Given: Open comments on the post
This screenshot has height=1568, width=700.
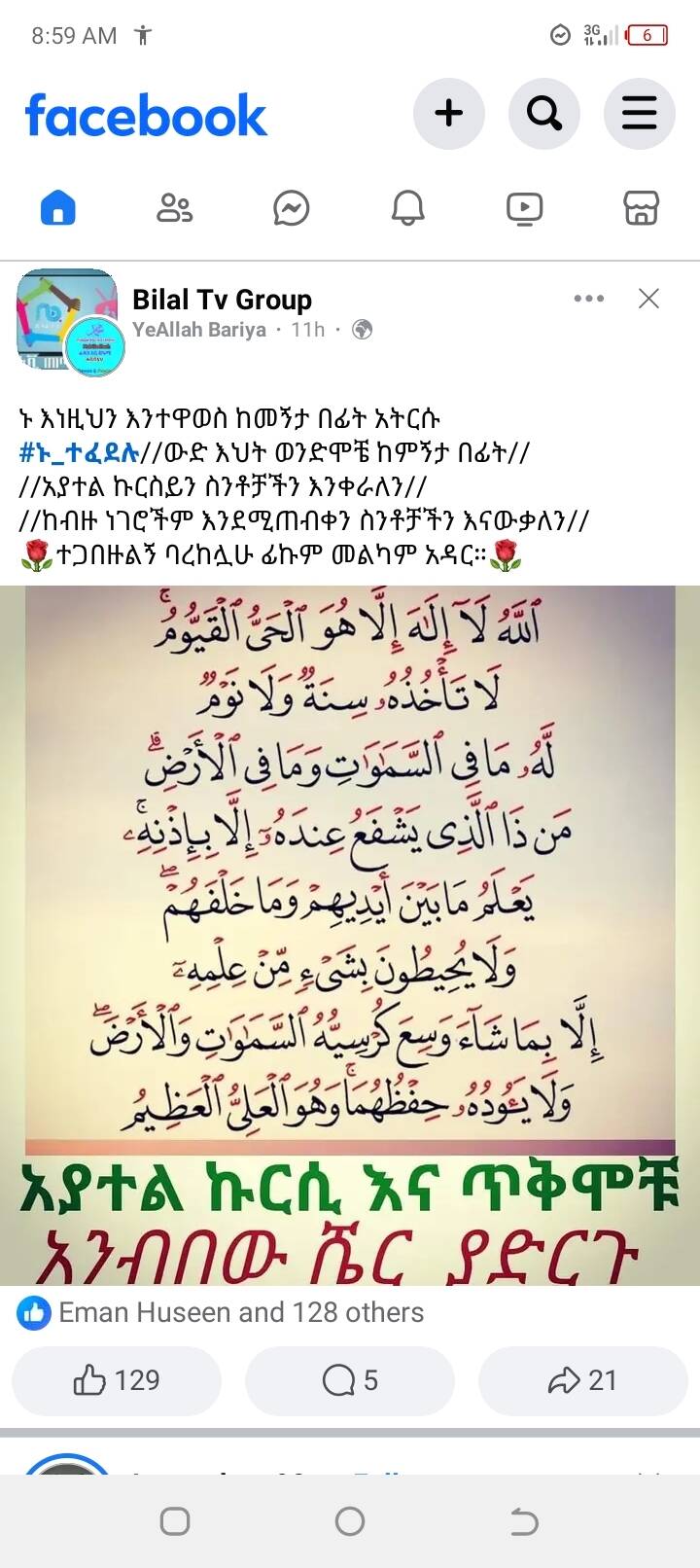Looking at the screenshot, I should pyautogui.click(x=350, y=1380).
